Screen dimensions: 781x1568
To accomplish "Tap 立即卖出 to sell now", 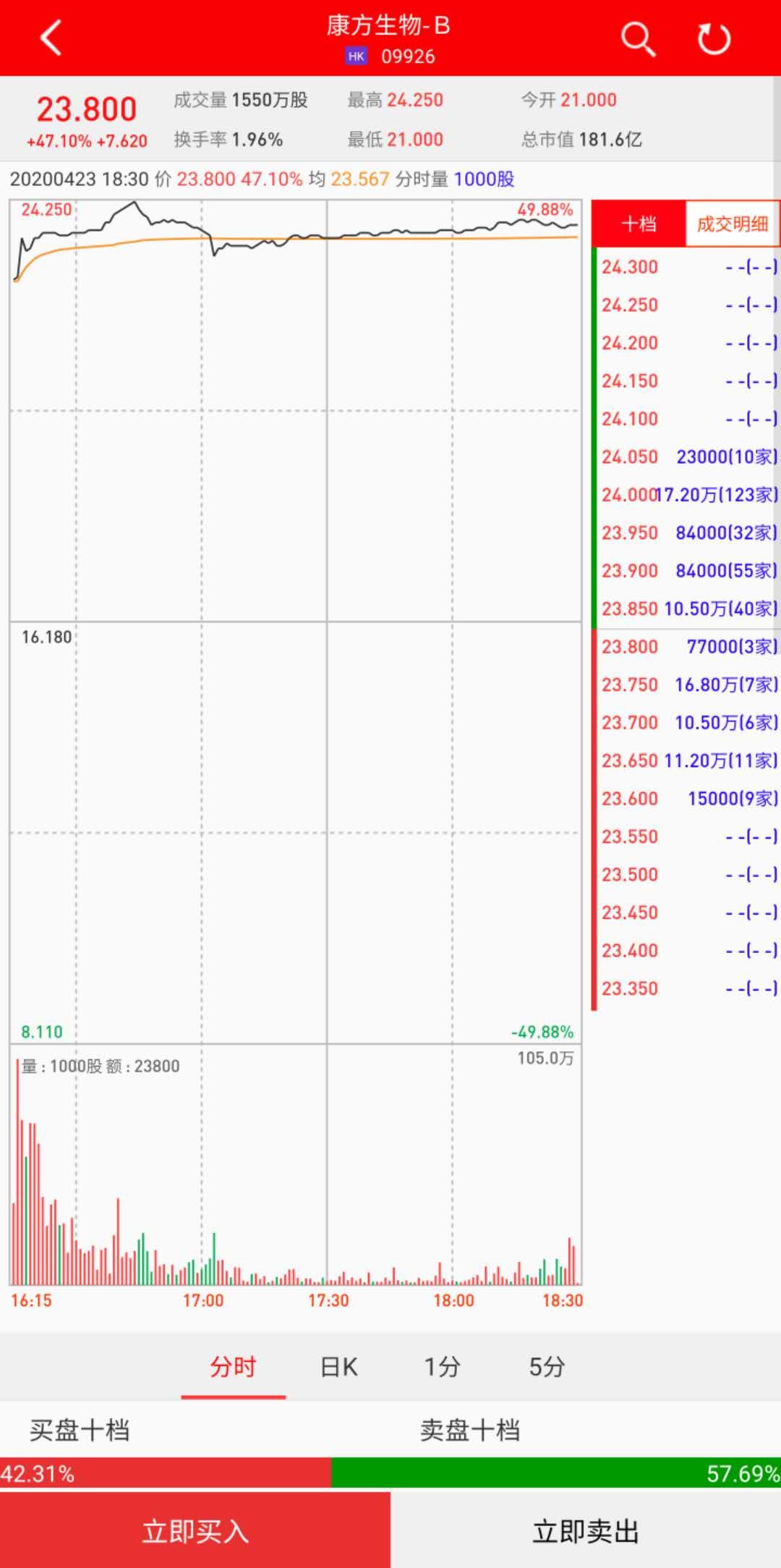I will 586,1530.
